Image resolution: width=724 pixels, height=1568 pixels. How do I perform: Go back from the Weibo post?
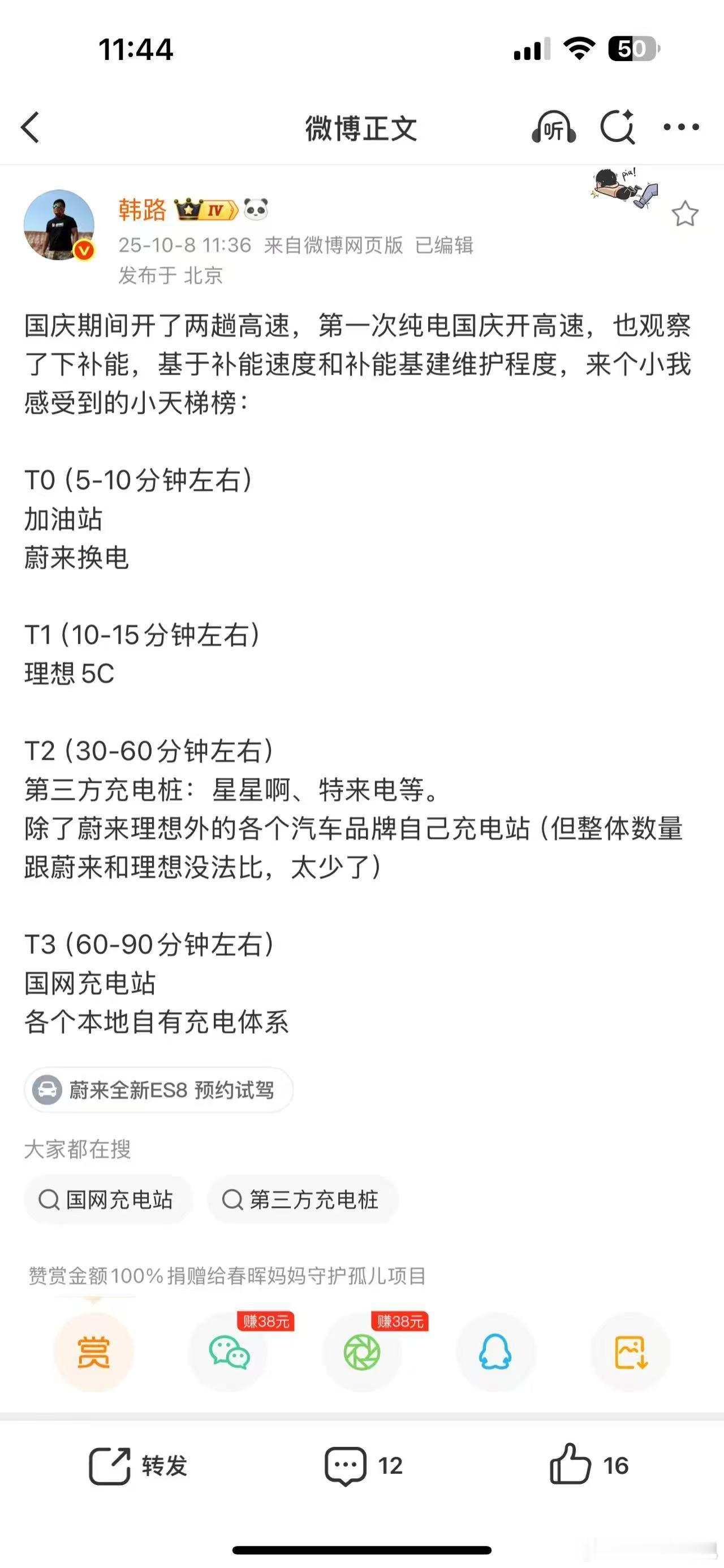pyautogui.click(x=31, y=128)
